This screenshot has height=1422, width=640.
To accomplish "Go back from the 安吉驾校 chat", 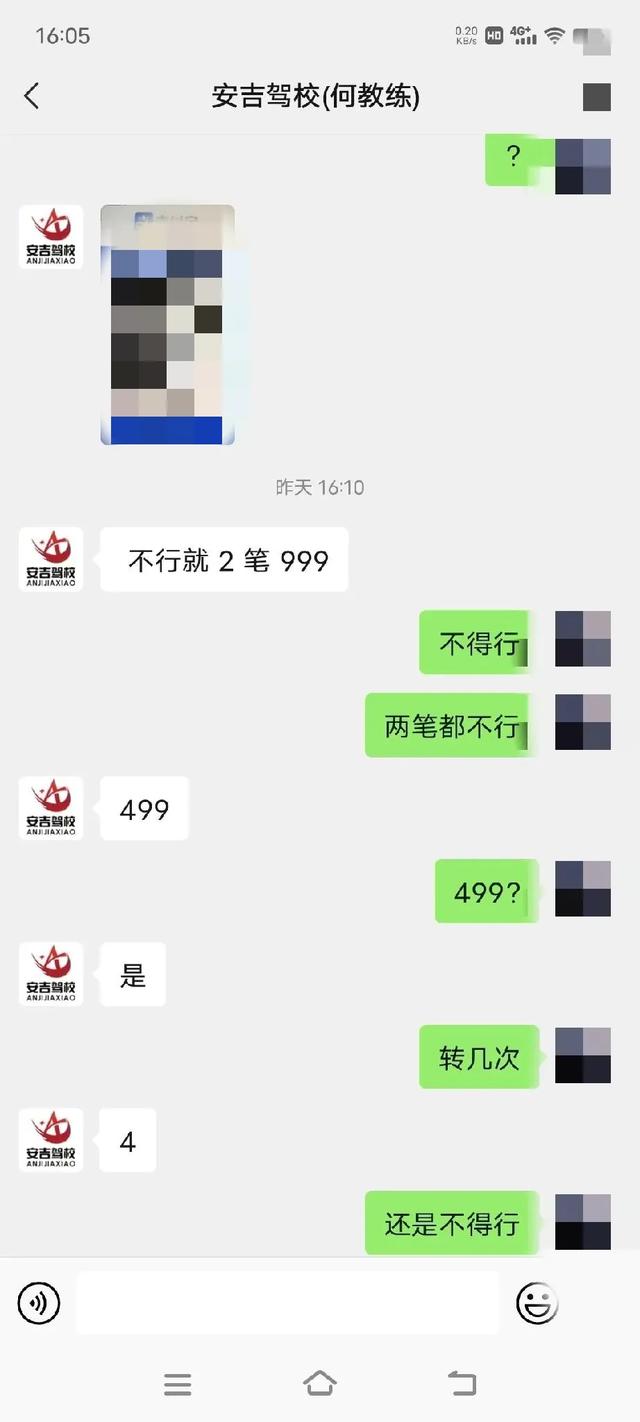I will pyautogui.click(x=32, y=96).
